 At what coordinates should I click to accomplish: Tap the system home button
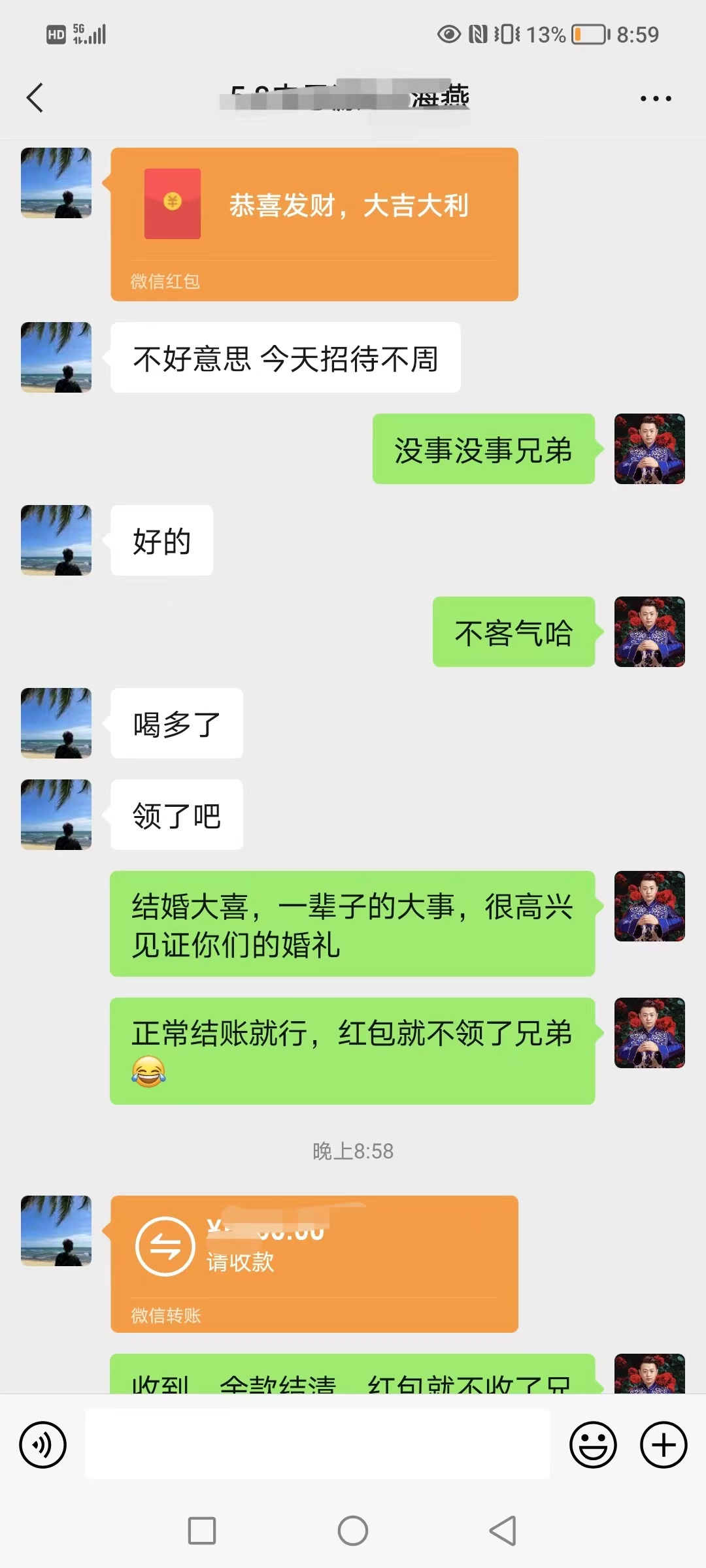point(353,1531)
